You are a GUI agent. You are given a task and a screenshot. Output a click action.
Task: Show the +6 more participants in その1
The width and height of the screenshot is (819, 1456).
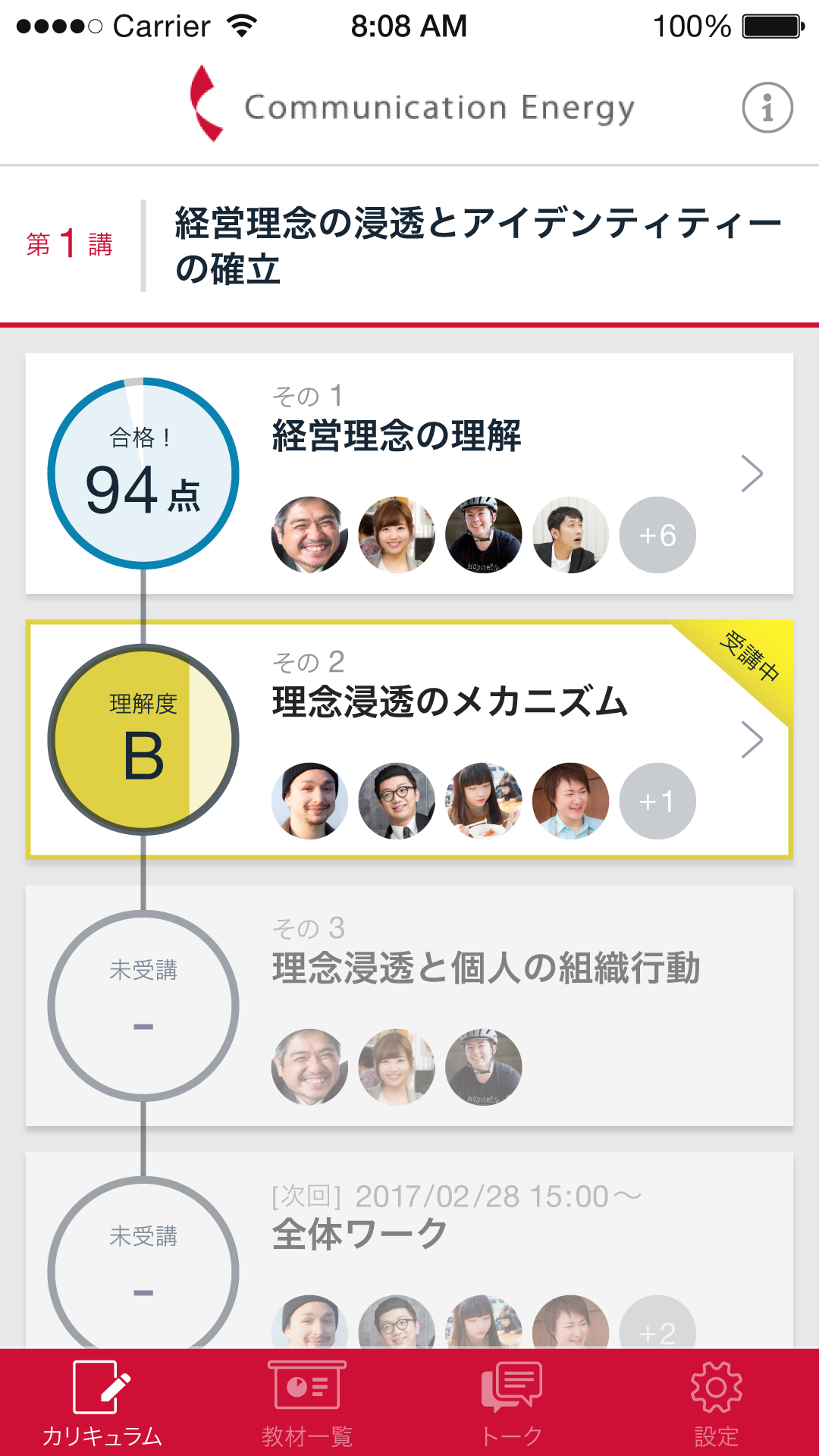pyautogui.click(x=657, y=535)
